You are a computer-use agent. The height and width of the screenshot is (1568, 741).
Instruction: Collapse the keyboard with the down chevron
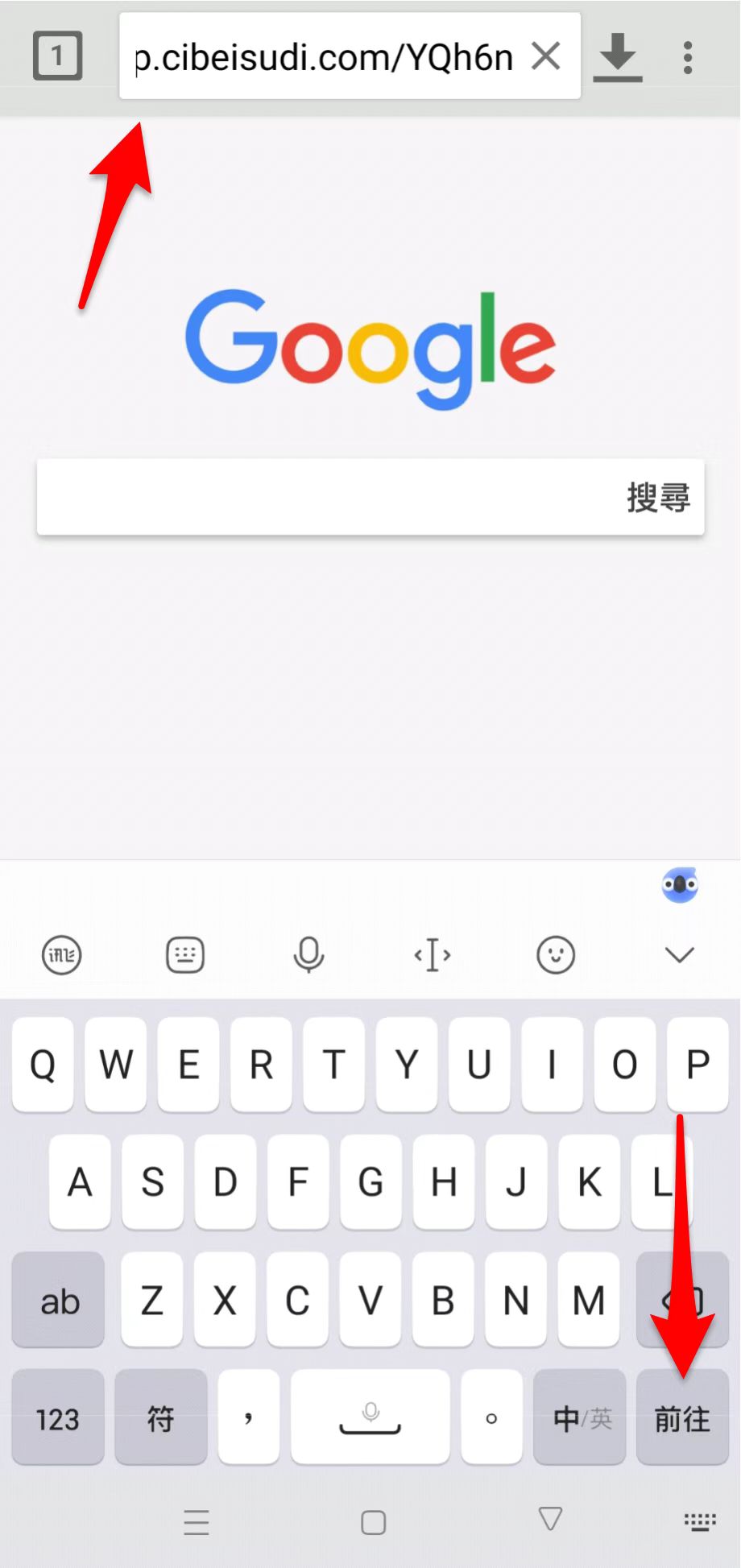680,955
